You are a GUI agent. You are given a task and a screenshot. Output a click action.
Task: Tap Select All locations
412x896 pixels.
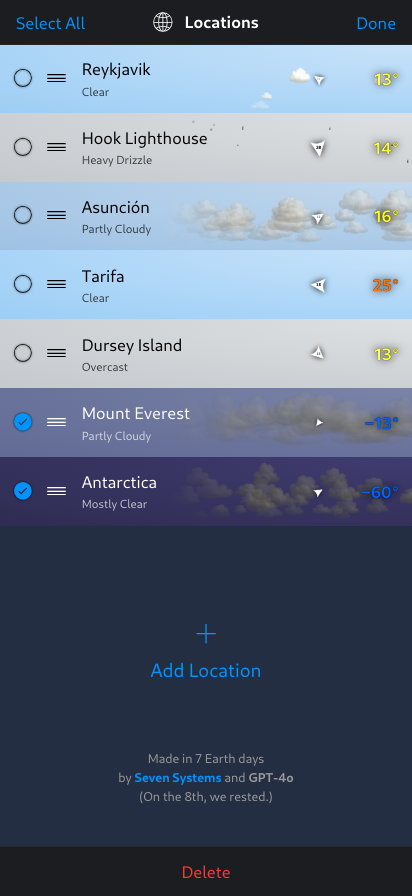pos(50,23)
